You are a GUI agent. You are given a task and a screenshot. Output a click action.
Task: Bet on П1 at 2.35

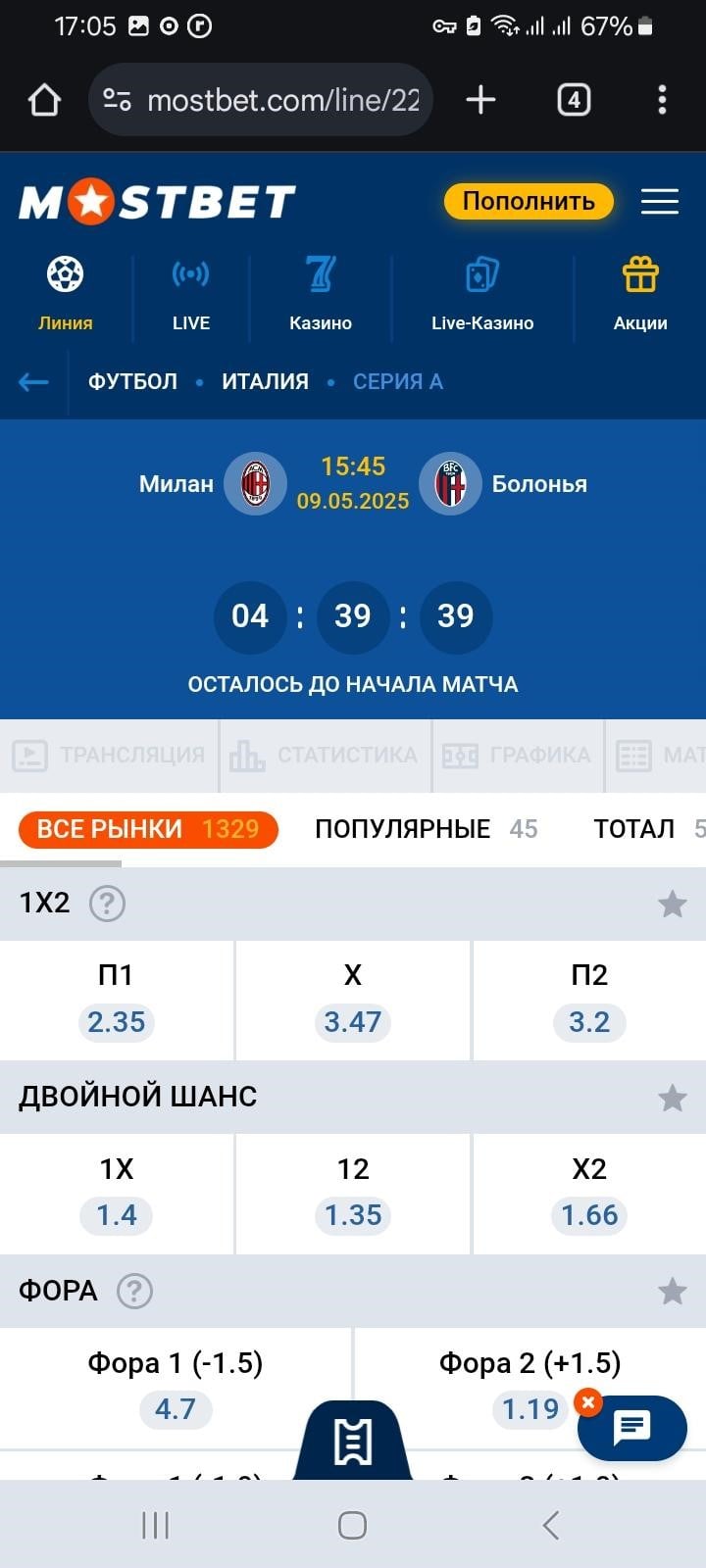point(116,1002)
